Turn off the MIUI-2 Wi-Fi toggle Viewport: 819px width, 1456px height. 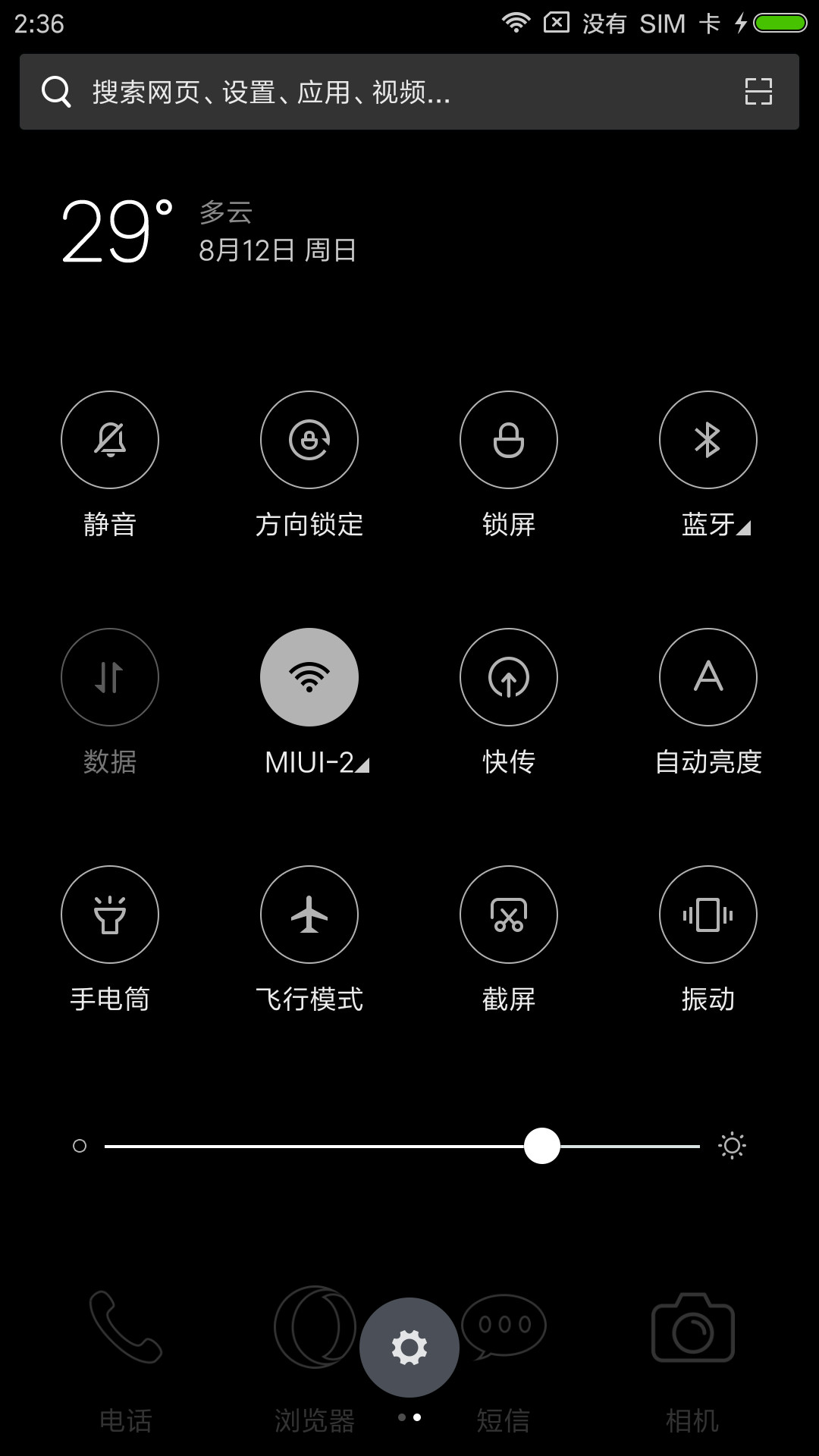[x=309, y=677]
